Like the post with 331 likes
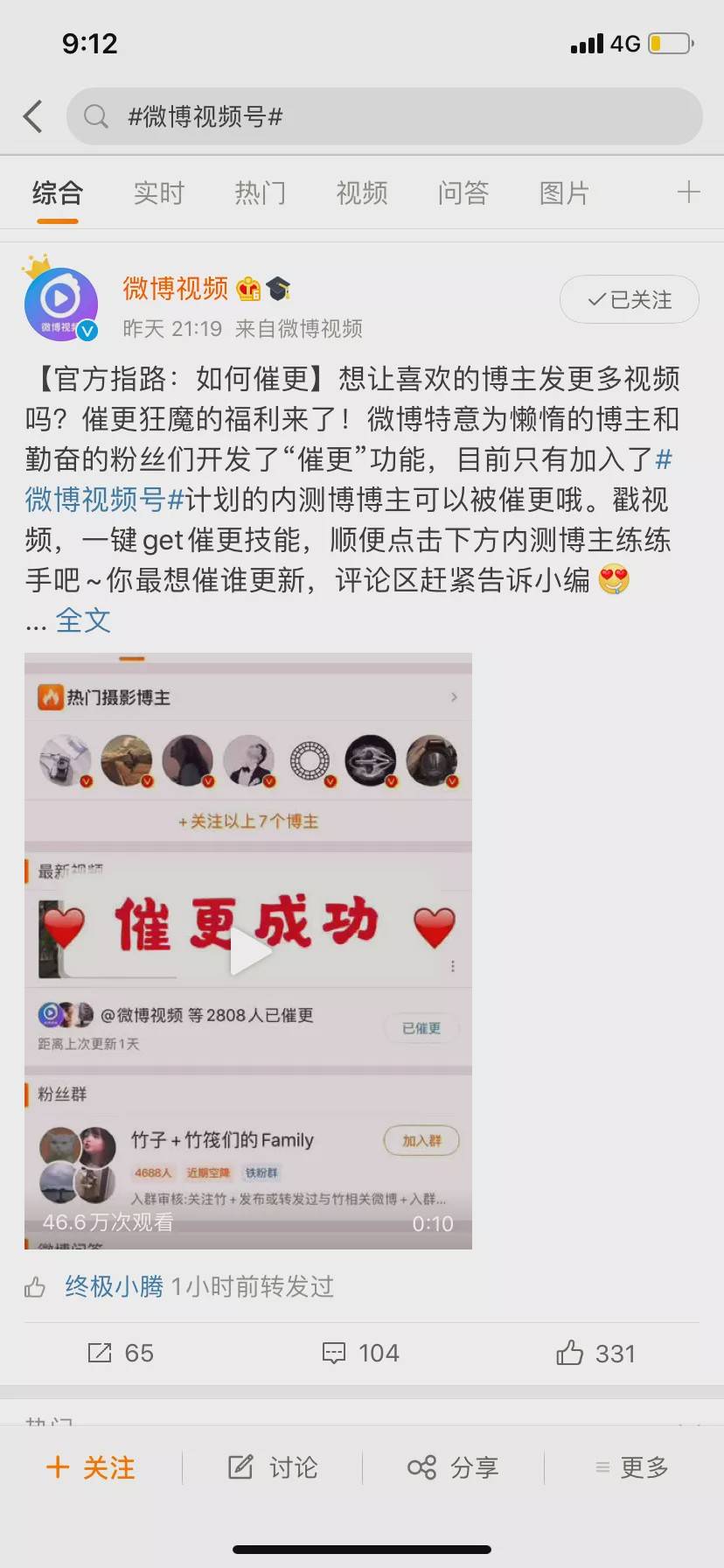Screen dimensions: 724x1568 coord(596,1354)
